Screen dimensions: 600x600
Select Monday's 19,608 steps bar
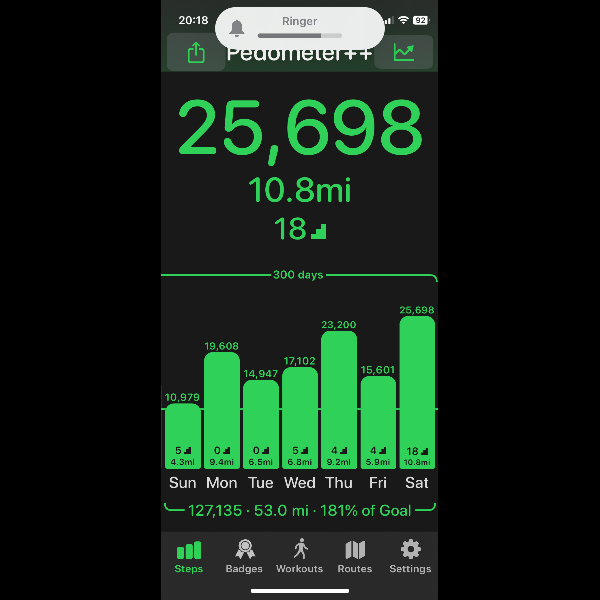coord(222,410)
